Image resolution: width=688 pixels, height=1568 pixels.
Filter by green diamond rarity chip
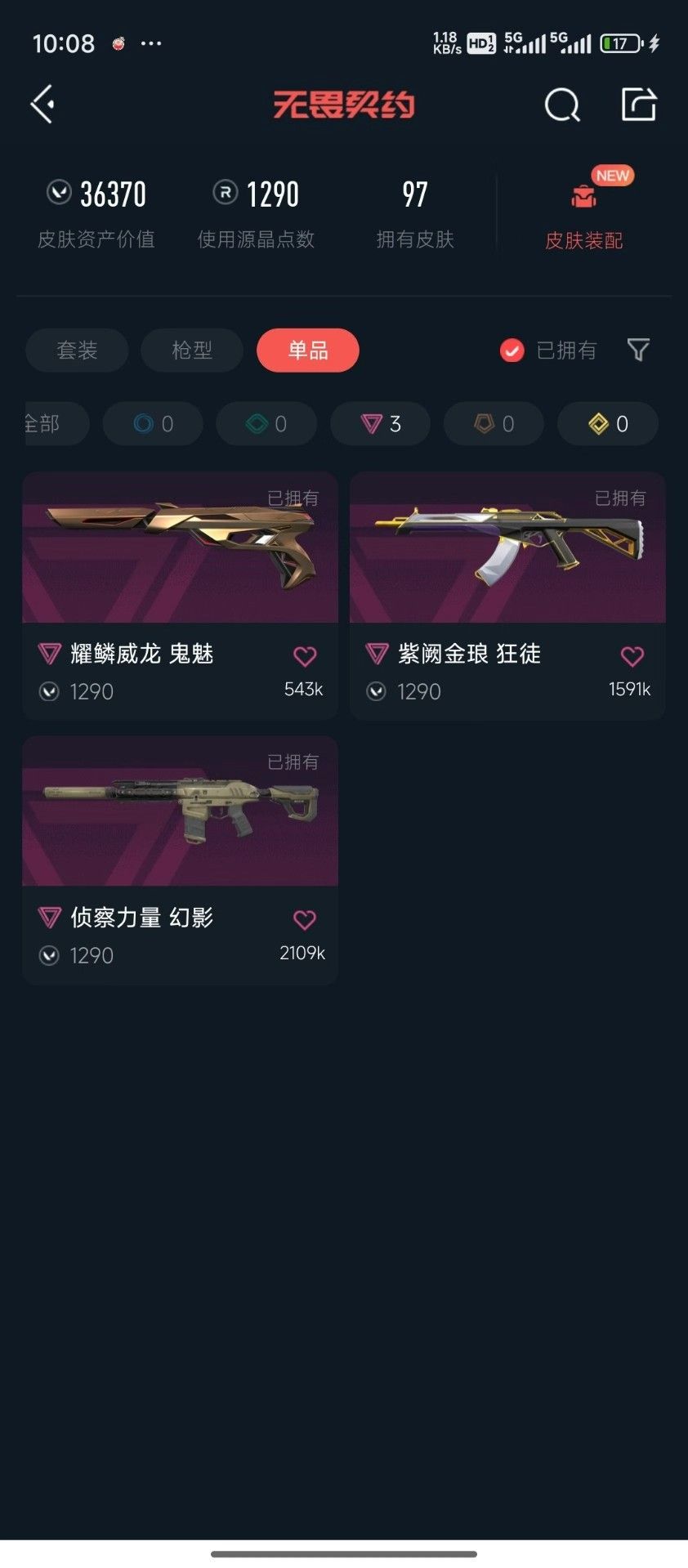[266, 424]
